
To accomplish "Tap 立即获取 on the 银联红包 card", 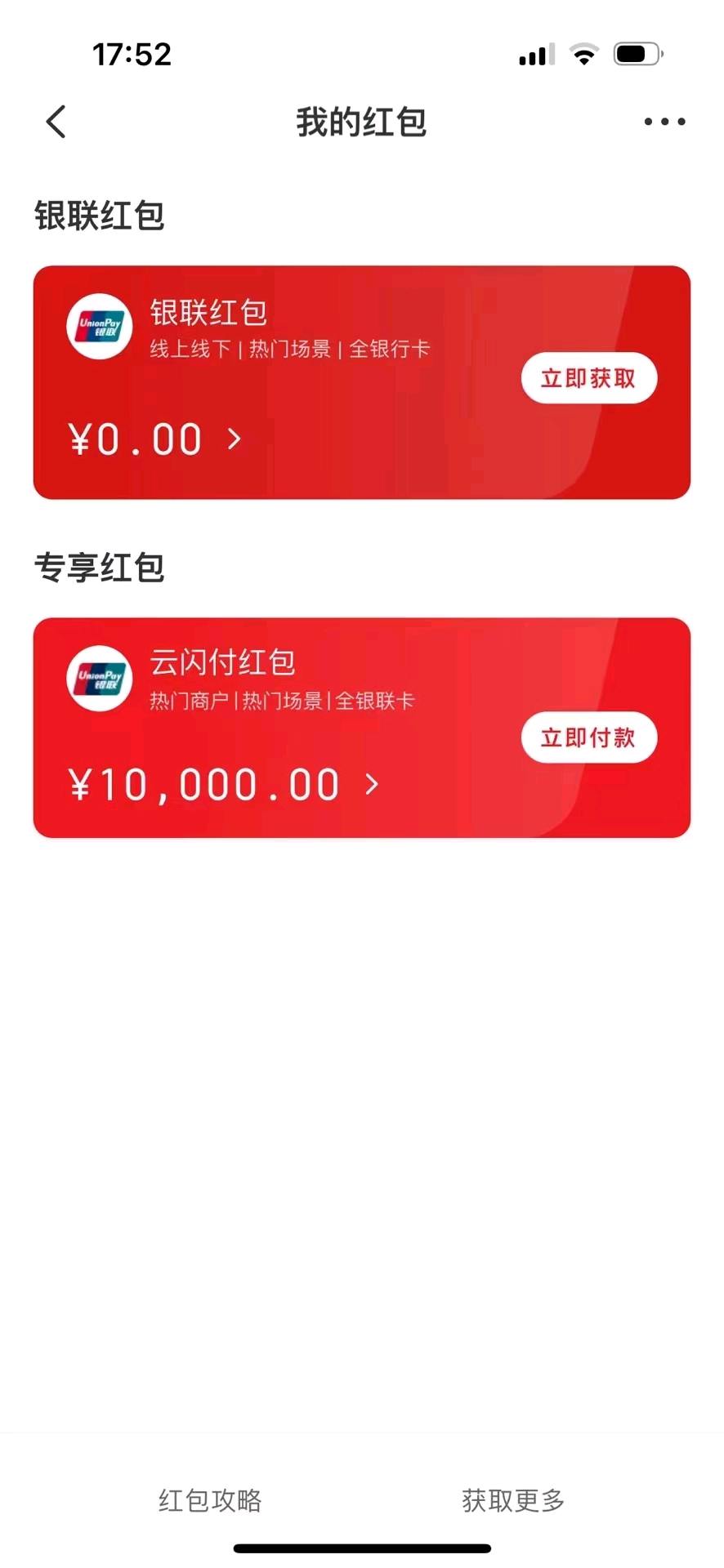I will pyautogui.click(x=588, y=378).
